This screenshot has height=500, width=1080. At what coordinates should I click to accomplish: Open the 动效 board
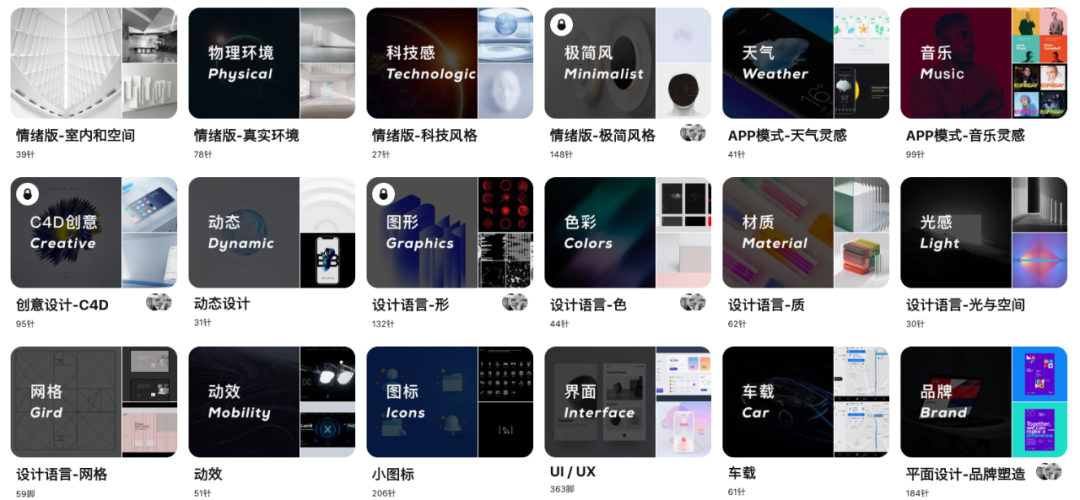coord(271,402)
